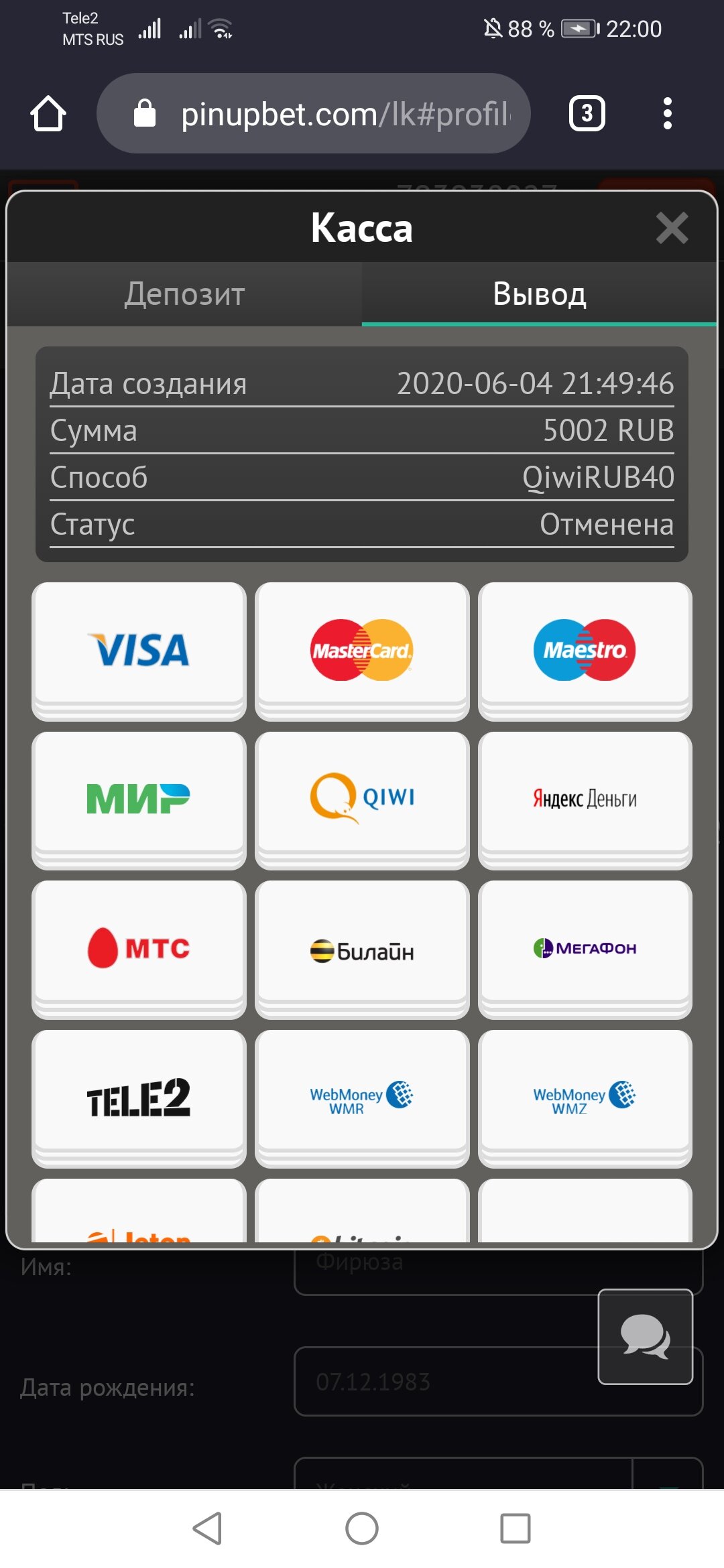Choose Билайн as payout method
The height and width of the screenshot is (1568, 724).
tap(362, 948)
